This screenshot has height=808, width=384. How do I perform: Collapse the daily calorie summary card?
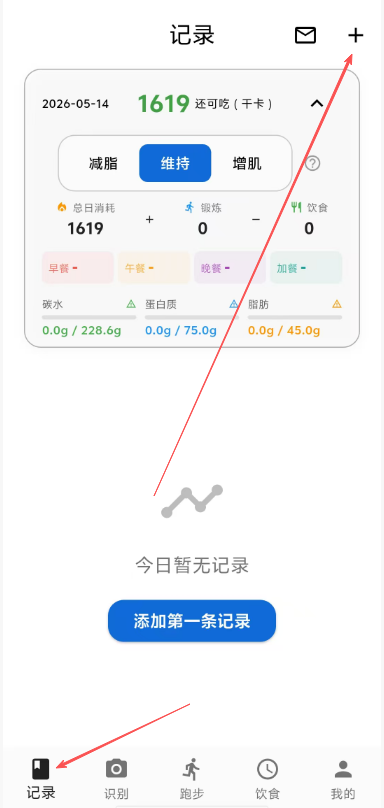coord(316,104)
